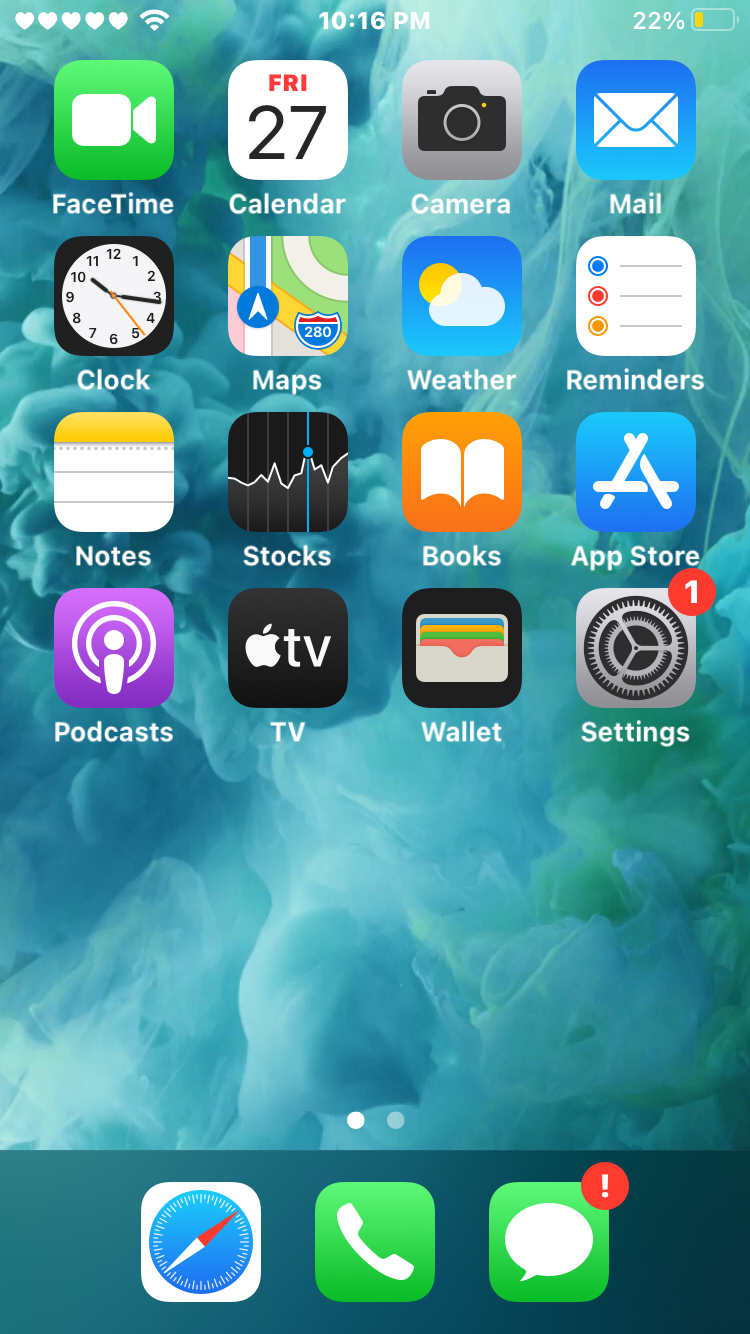
Task: Open the Mail app
Action: pyautogui.click(x=635, y=120)
